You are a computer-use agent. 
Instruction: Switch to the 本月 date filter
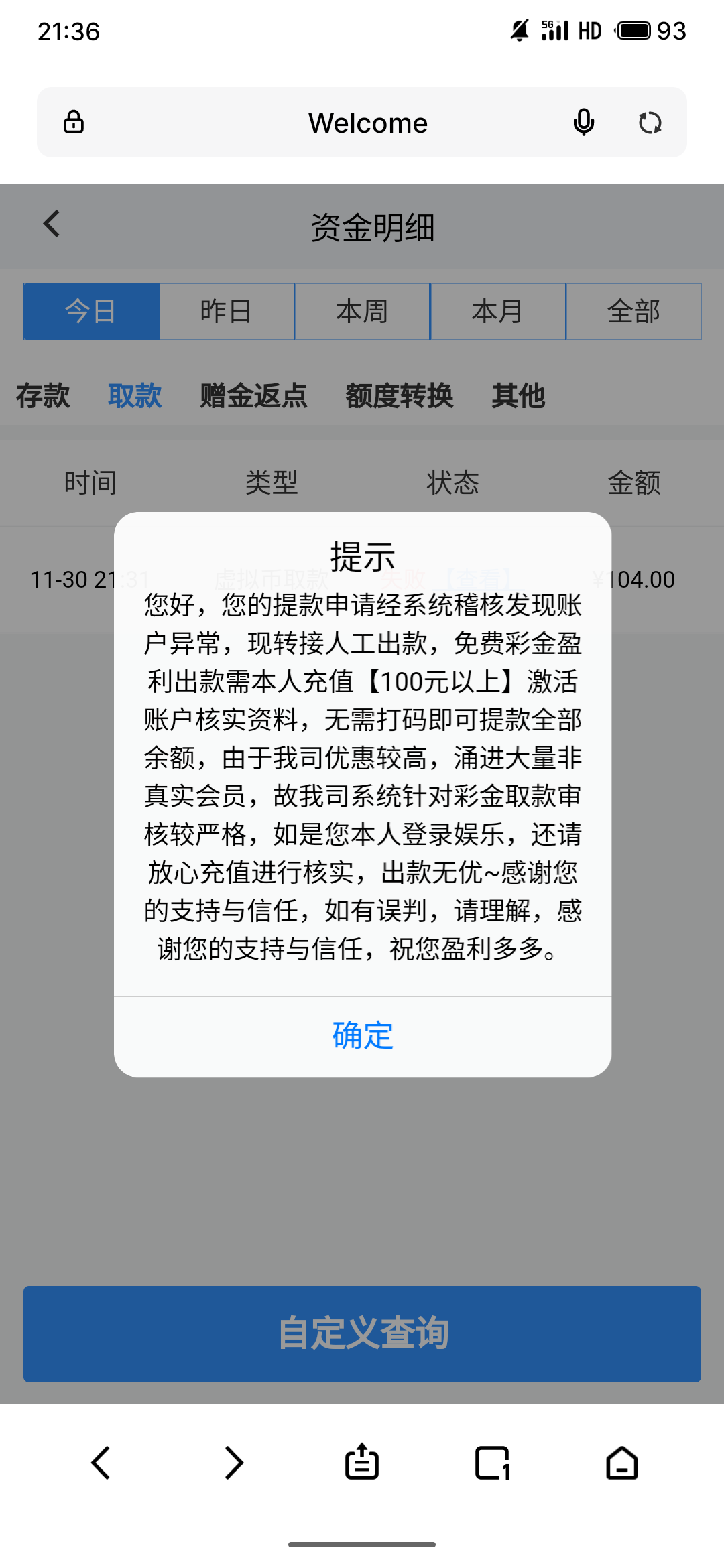(497, 312)
